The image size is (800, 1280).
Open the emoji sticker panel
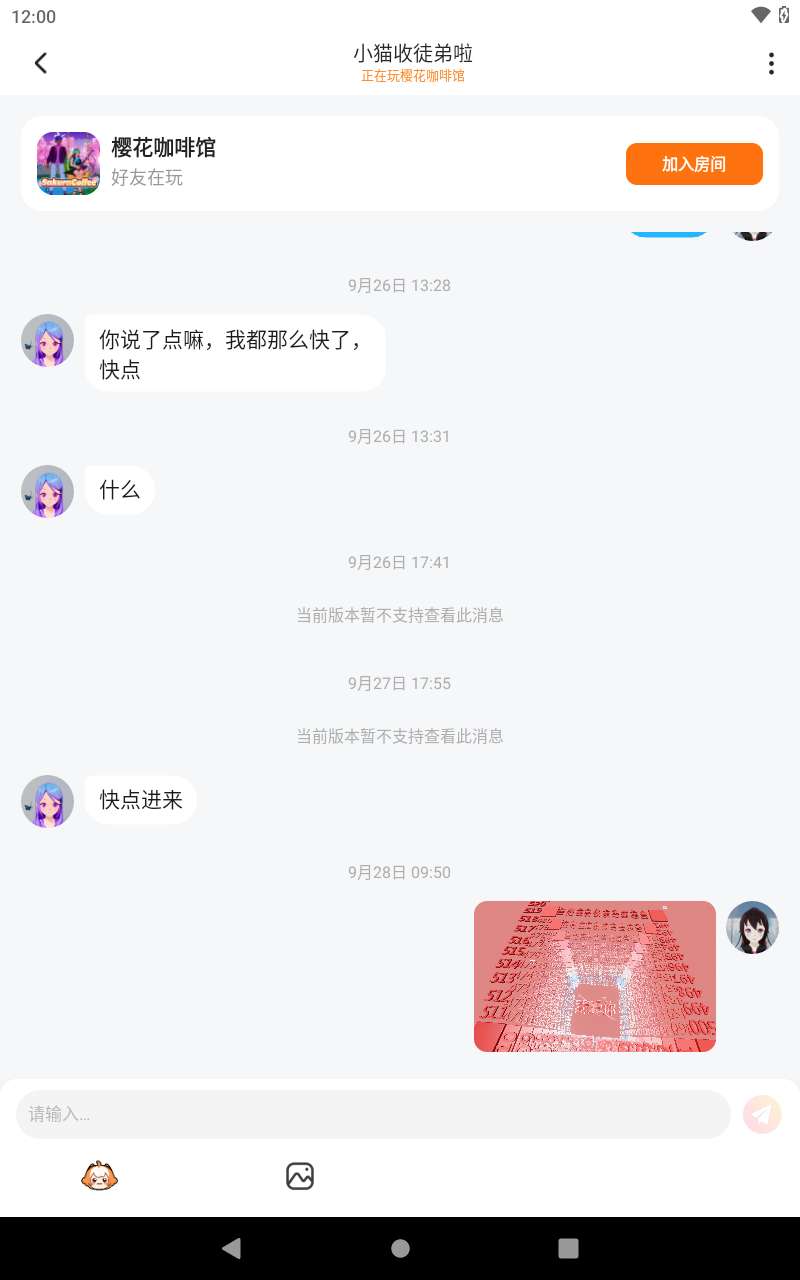pyautogui.click(x=99, y=1176)
